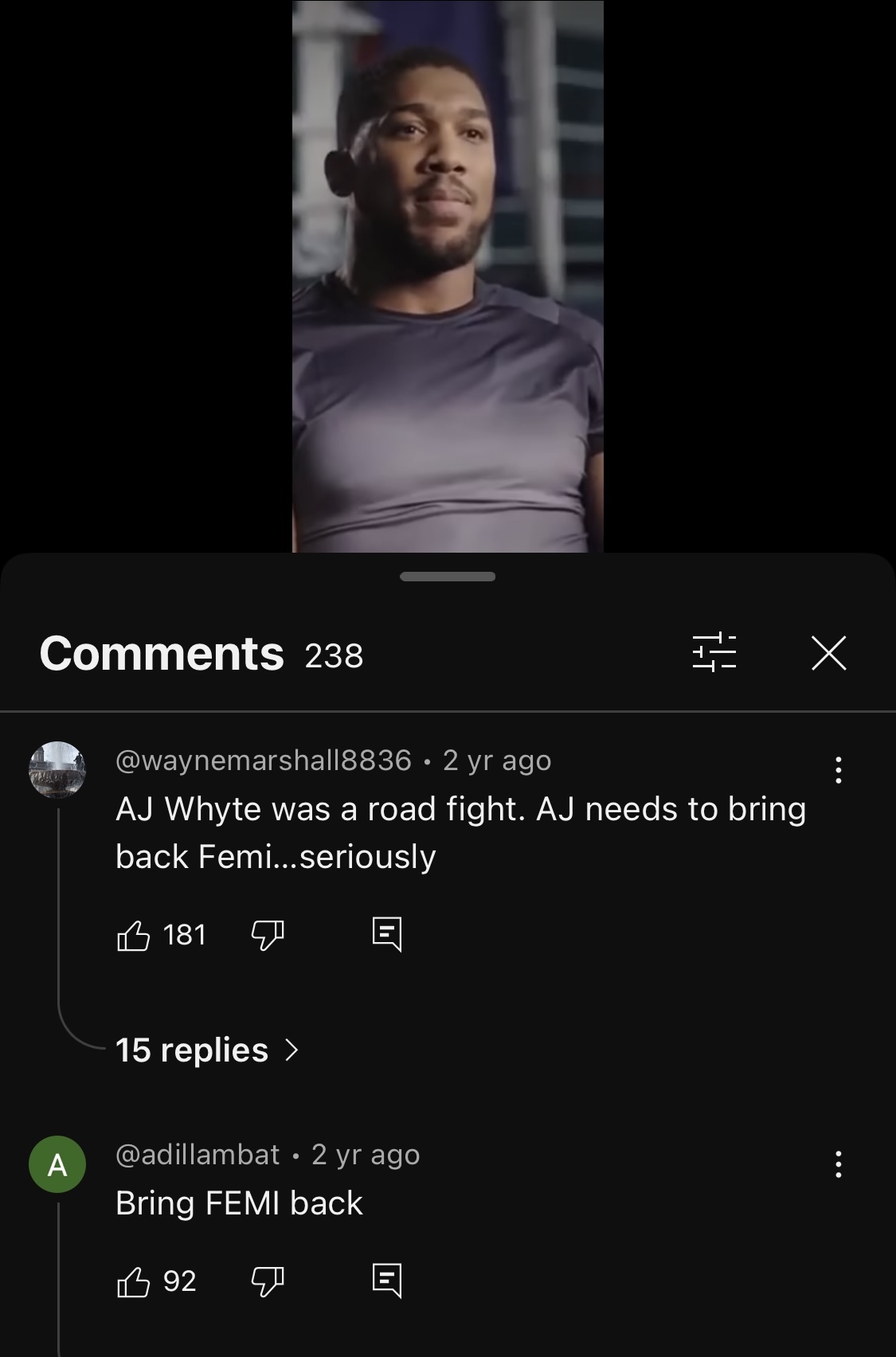Open the comment sort and filter options
896x1357 pixels.
(x=714, y=652)
